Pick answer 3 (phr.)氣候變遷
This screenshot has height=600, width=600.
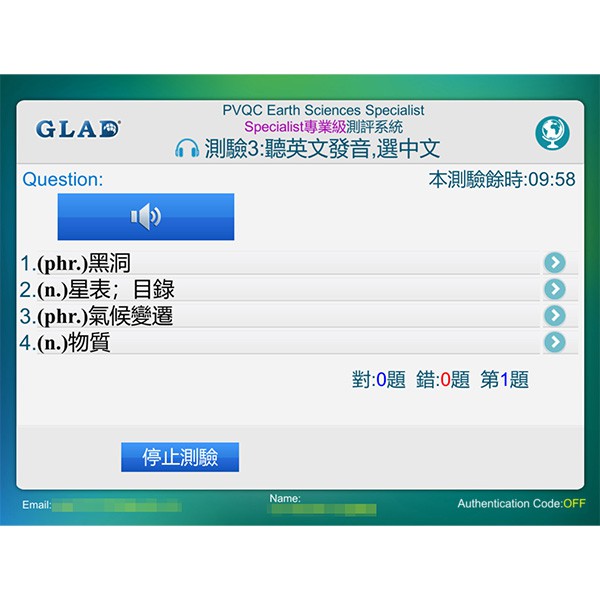pyautogui.click(x=554, y=316)
